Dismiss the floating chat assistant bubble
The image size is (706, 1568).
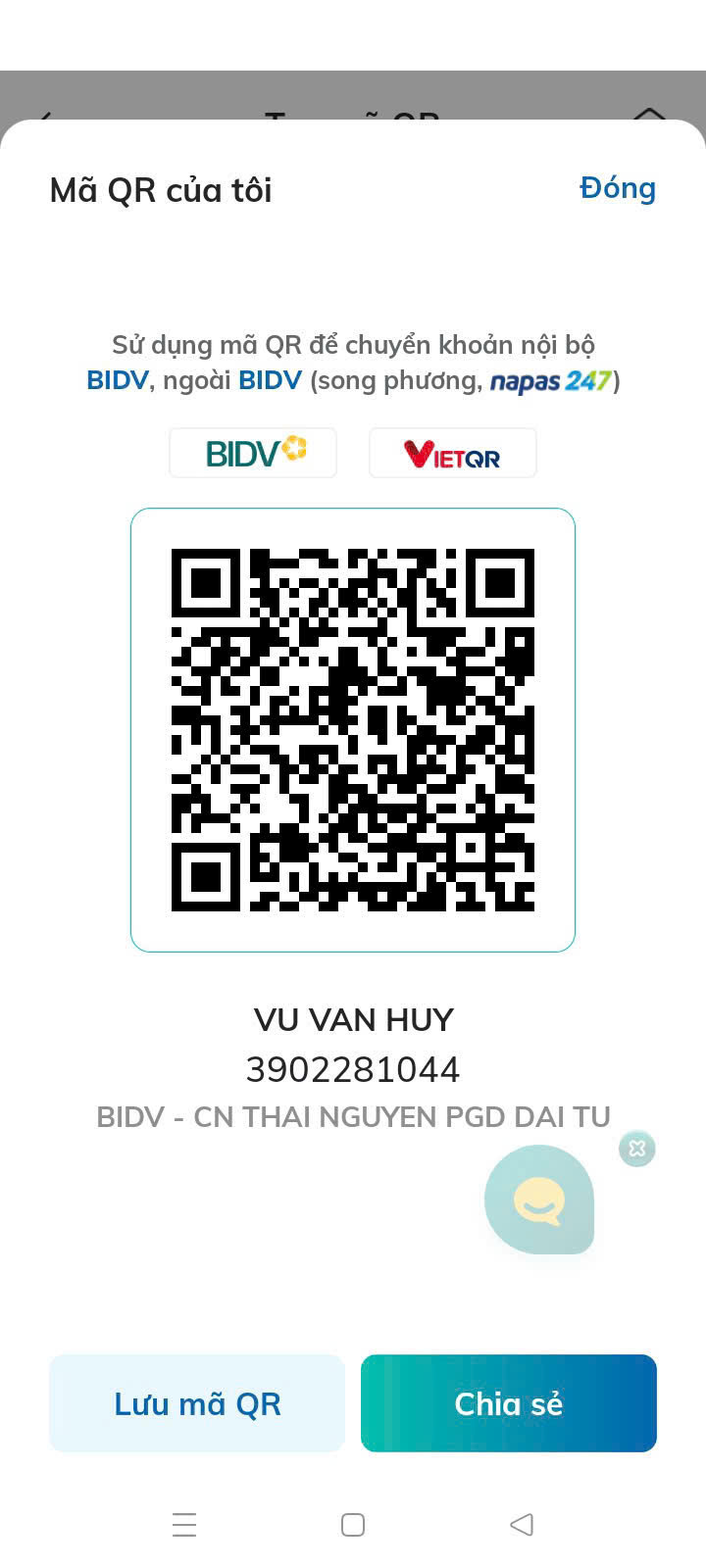click(x=637, y=1149)
